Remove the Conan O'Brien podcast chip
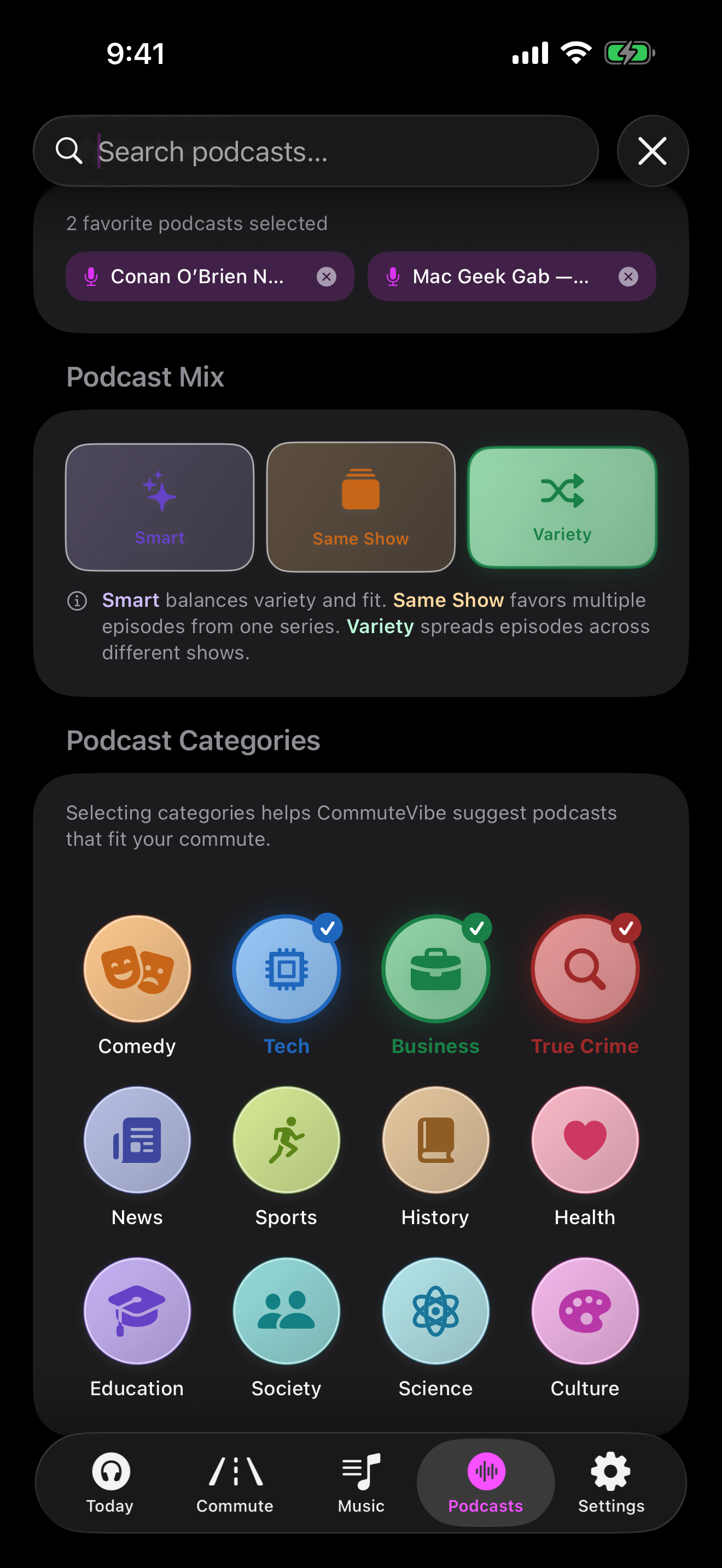Image resolution: width=722 pixels, height=1568 pixels. point(327,277)
